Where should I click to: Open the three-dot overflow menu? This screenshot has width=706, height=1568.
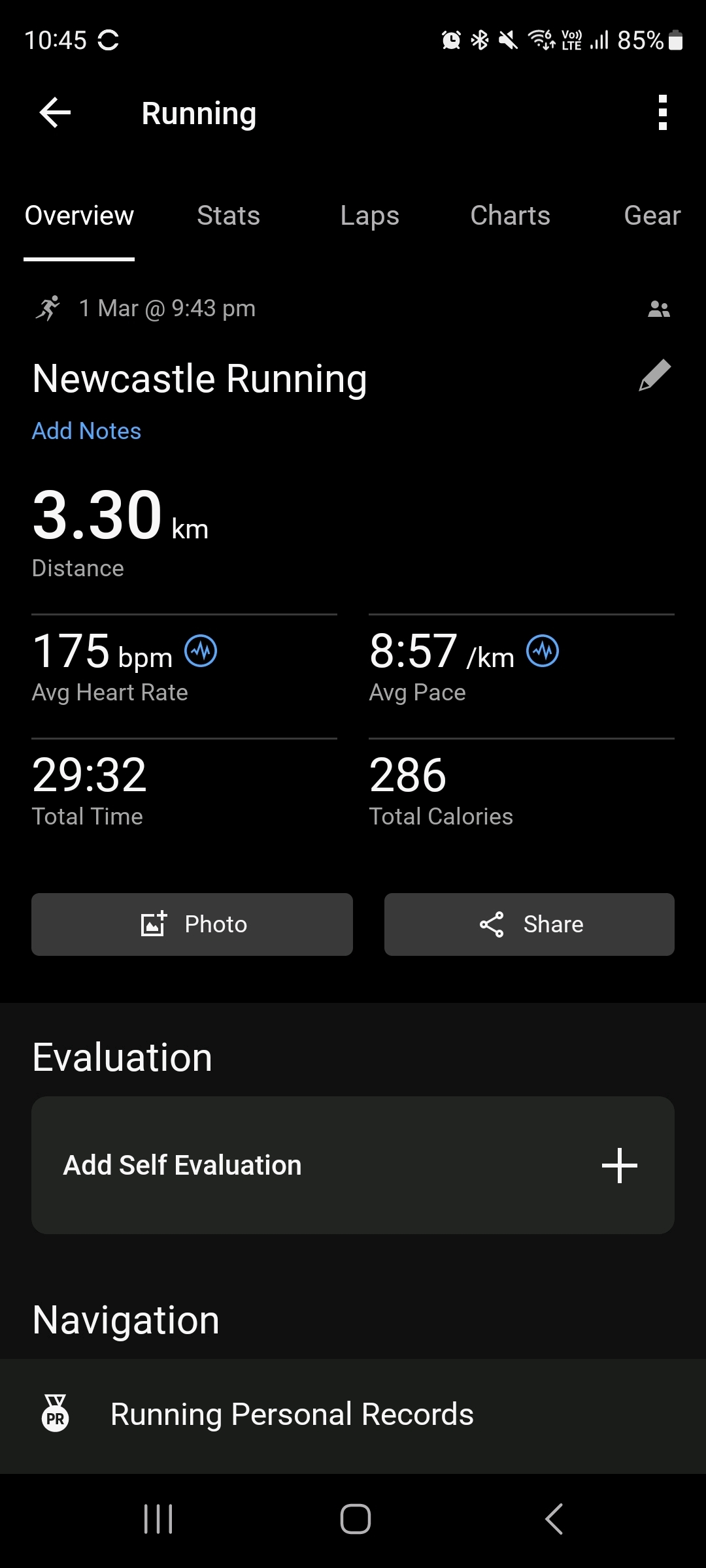pyautogui.click(x=662, y=113)
